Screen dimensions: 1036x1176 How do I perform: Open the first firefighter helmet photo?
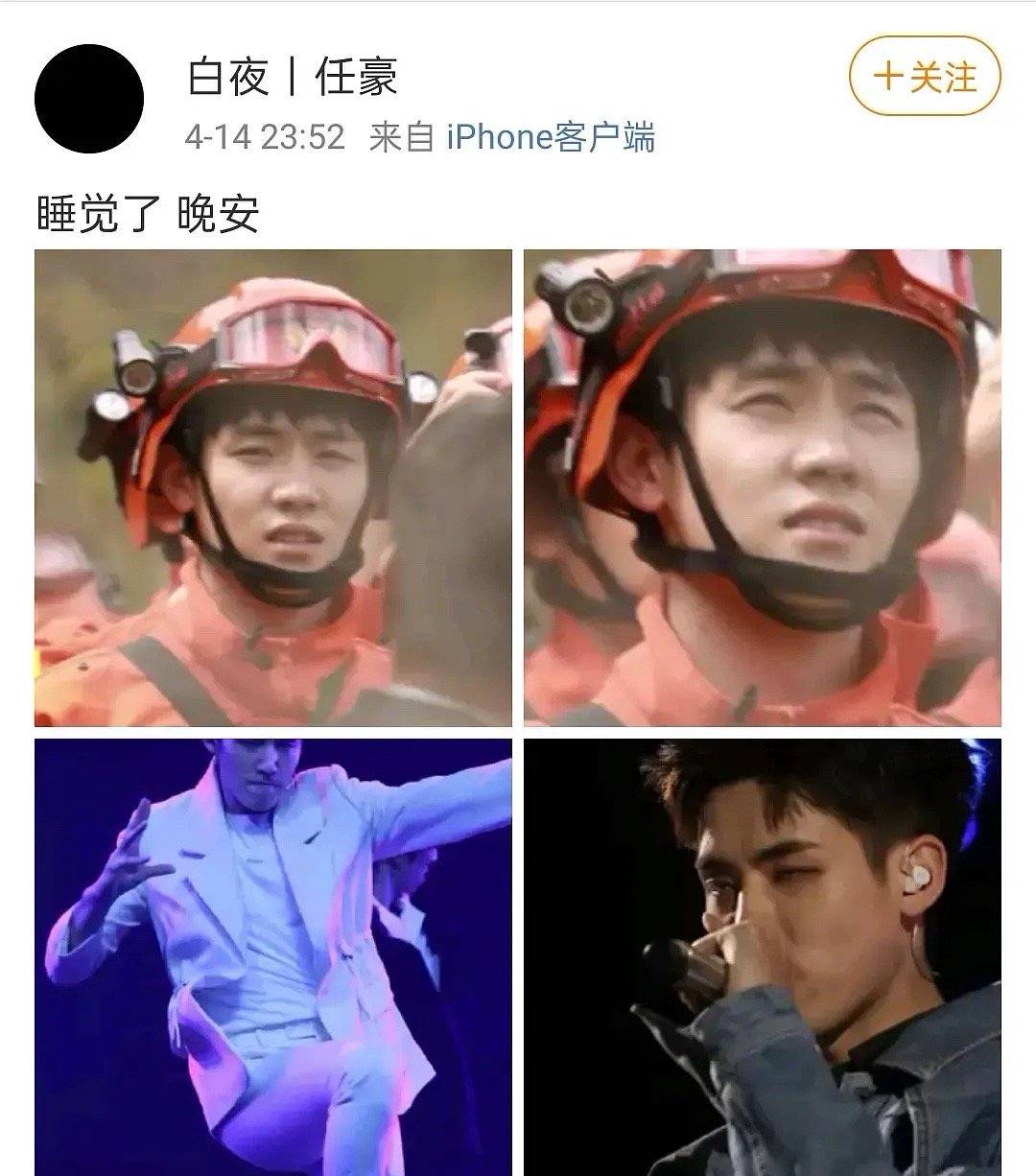pos(273,488)
